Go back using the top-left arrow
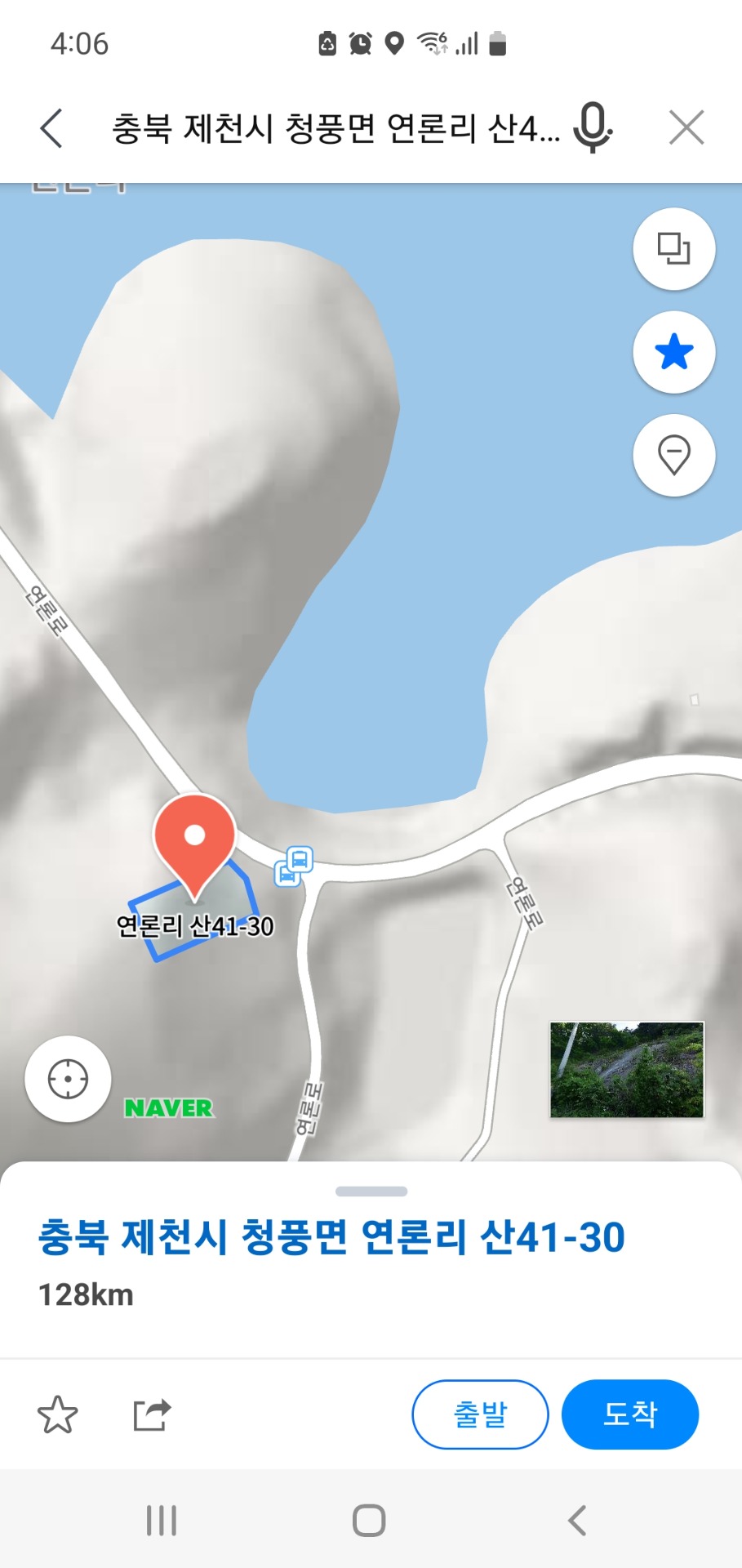This screenshot has height=1568, width=742. point(51,128)
